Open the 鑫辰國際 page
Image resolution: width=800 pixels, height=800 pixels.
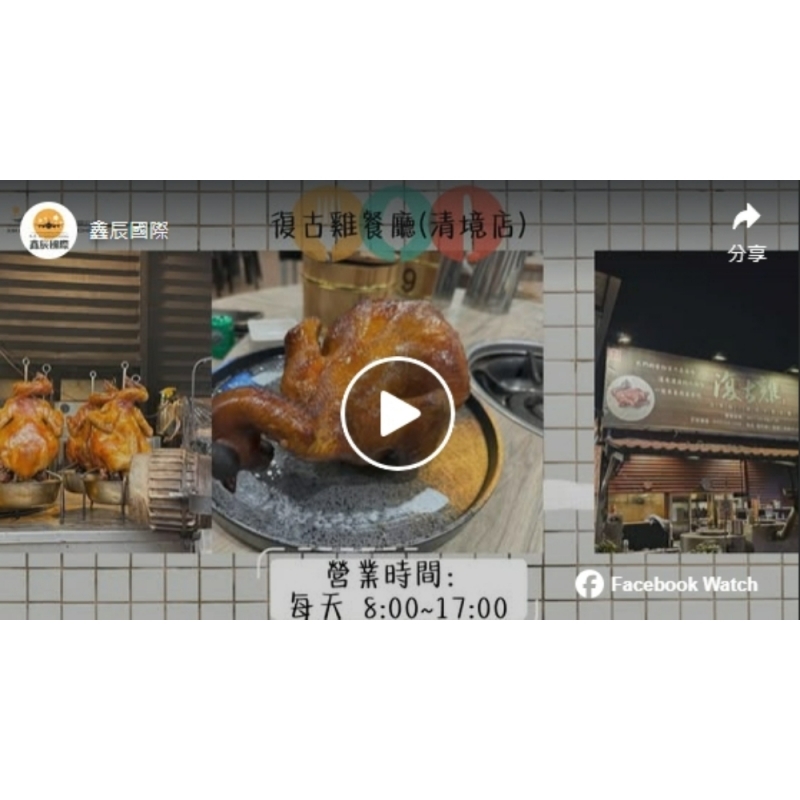tap(128, 231)
